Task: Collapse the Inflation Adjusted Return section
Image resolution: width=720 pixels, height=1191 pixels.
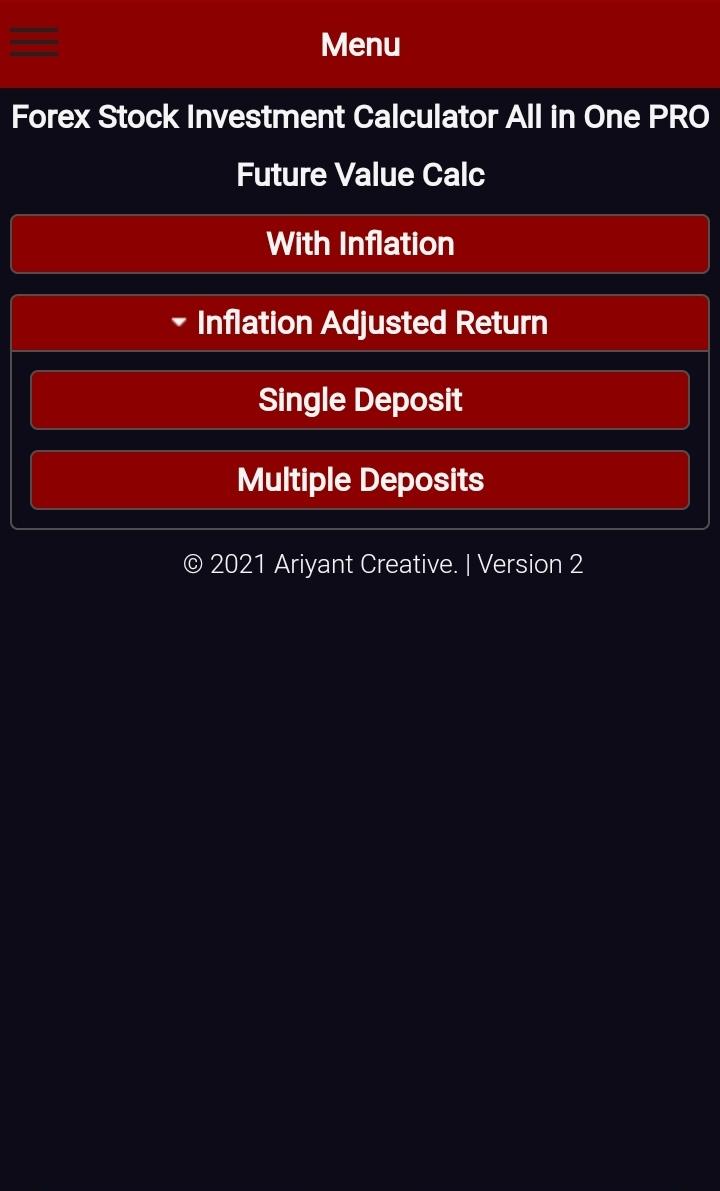Action: click(360, 323)
